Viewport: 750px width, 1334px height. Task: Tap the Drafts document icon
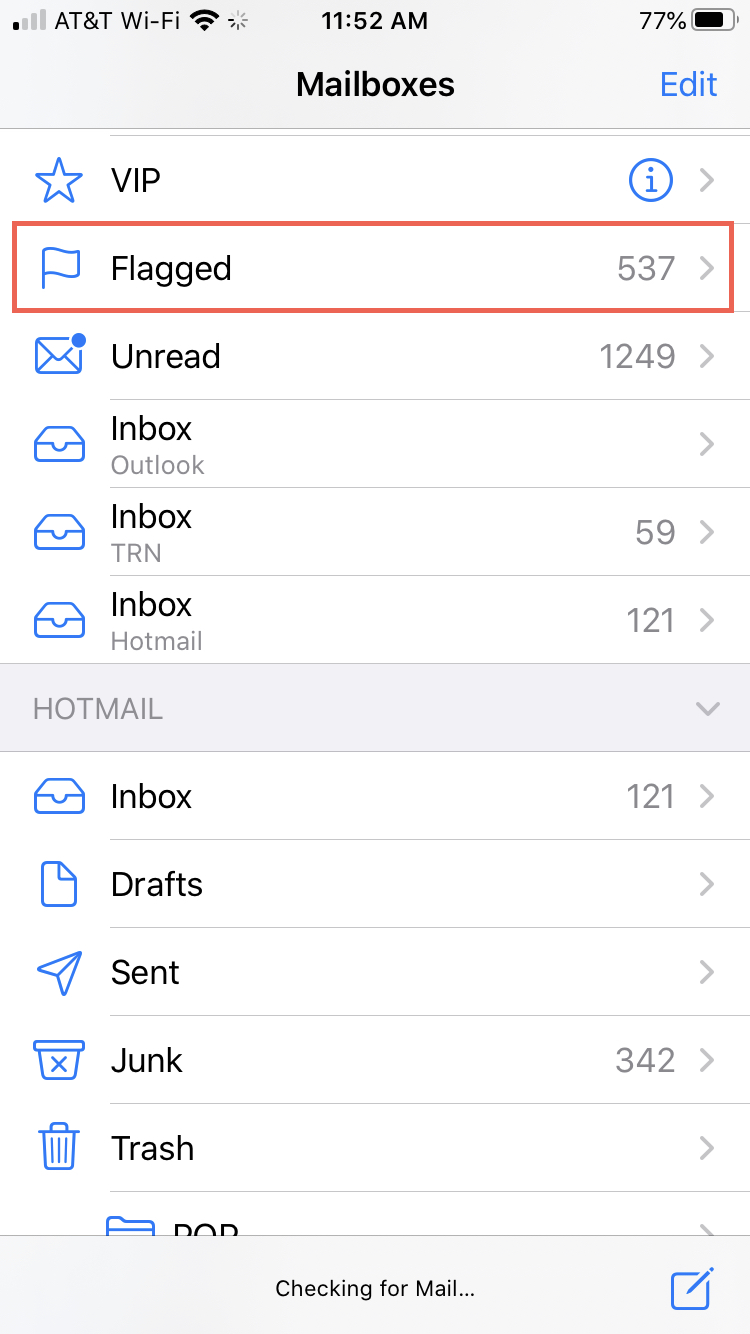[59, 884]
